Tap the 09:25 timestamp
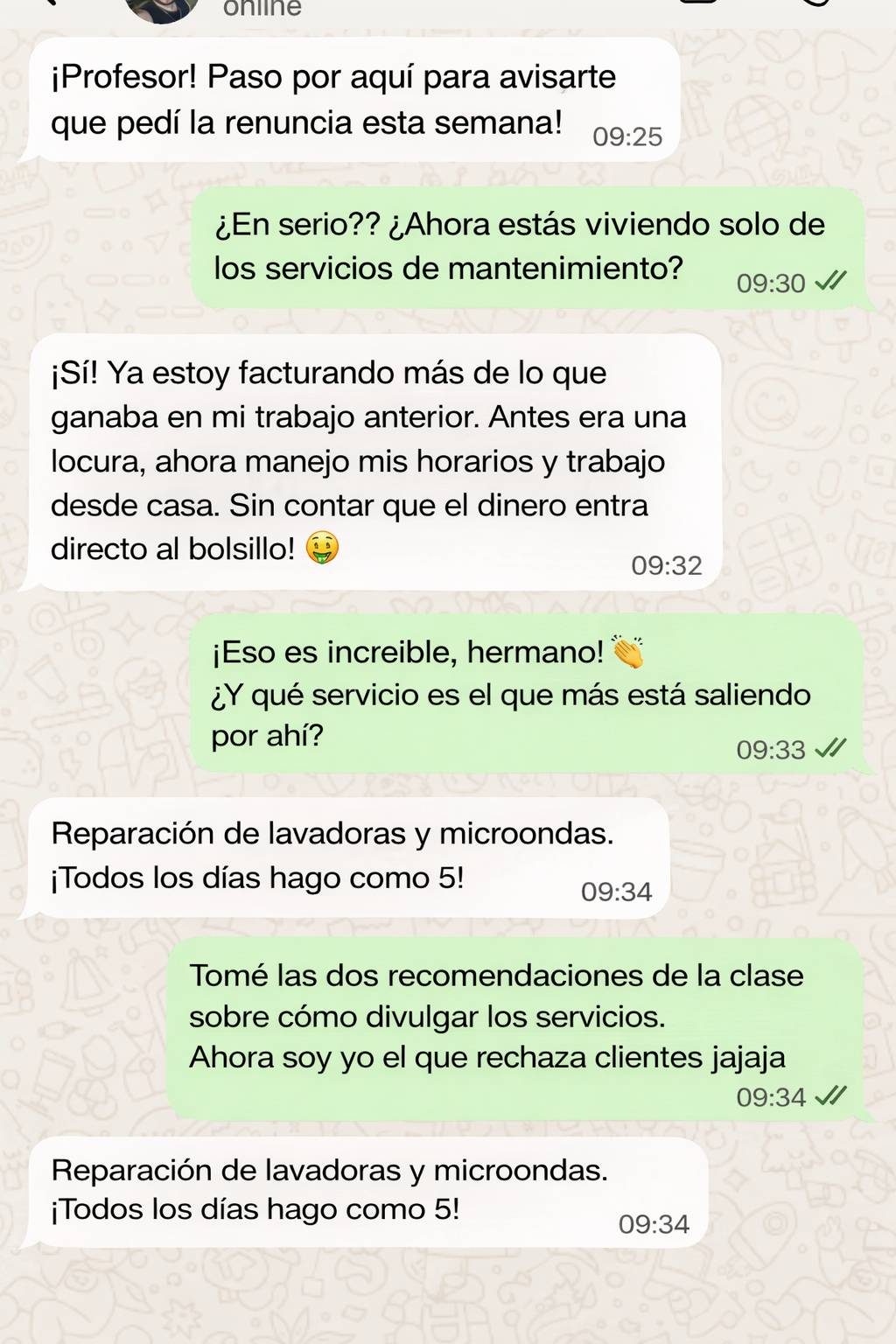 (626, 136)
